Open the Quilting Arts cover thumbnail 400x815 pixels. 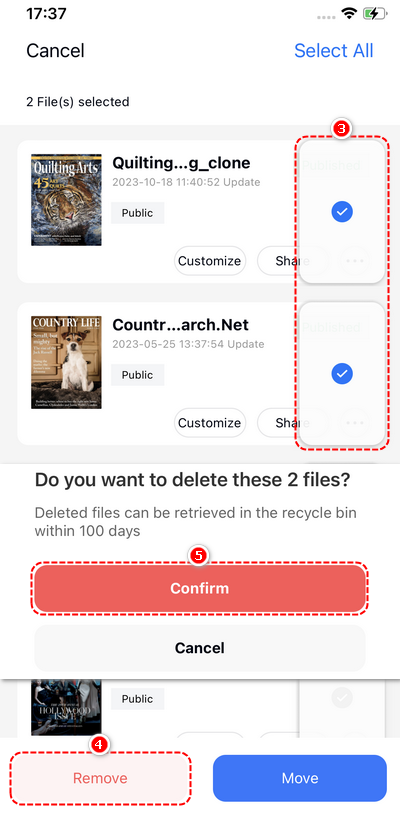click(66, 200)
